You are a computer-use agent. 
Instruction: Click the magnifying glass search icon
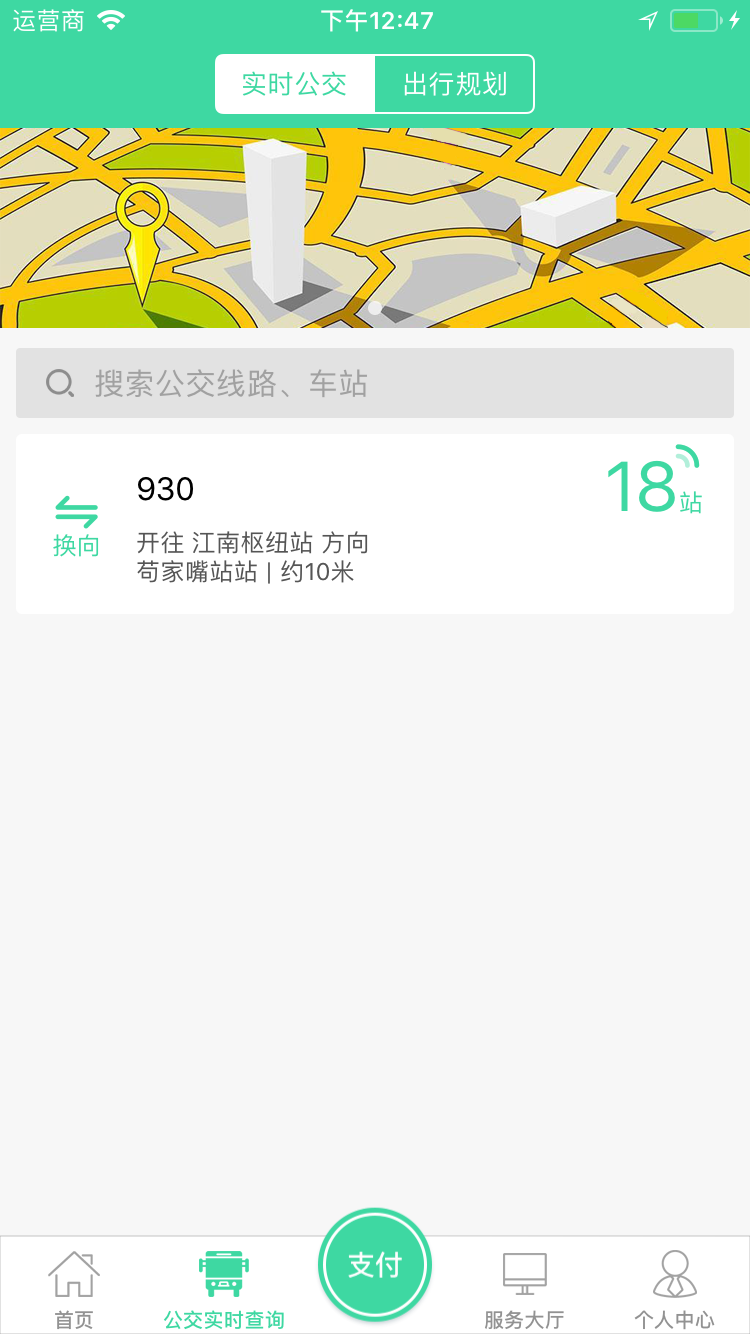[60, 382]
